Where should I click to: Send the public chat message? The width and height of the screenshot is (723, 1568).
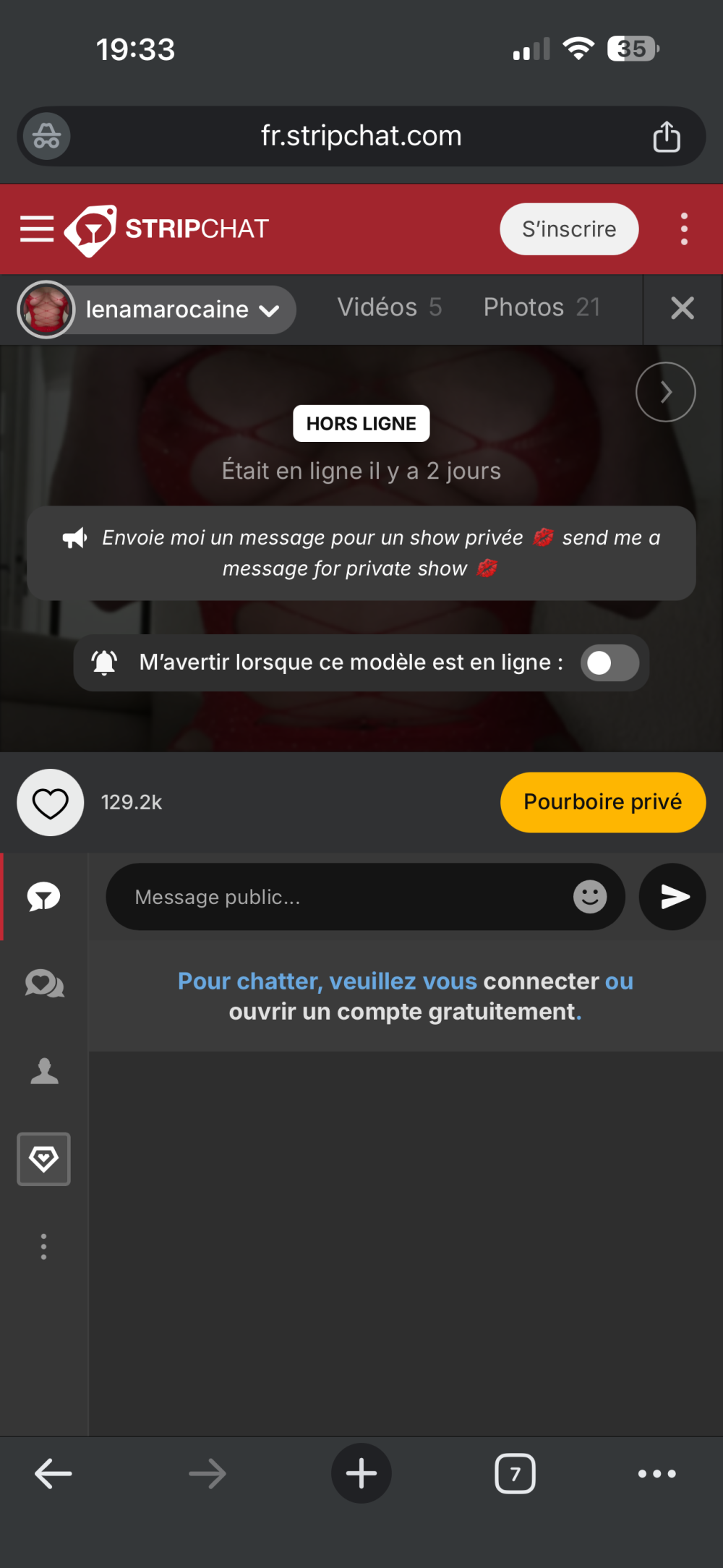[x=672, y=897]
